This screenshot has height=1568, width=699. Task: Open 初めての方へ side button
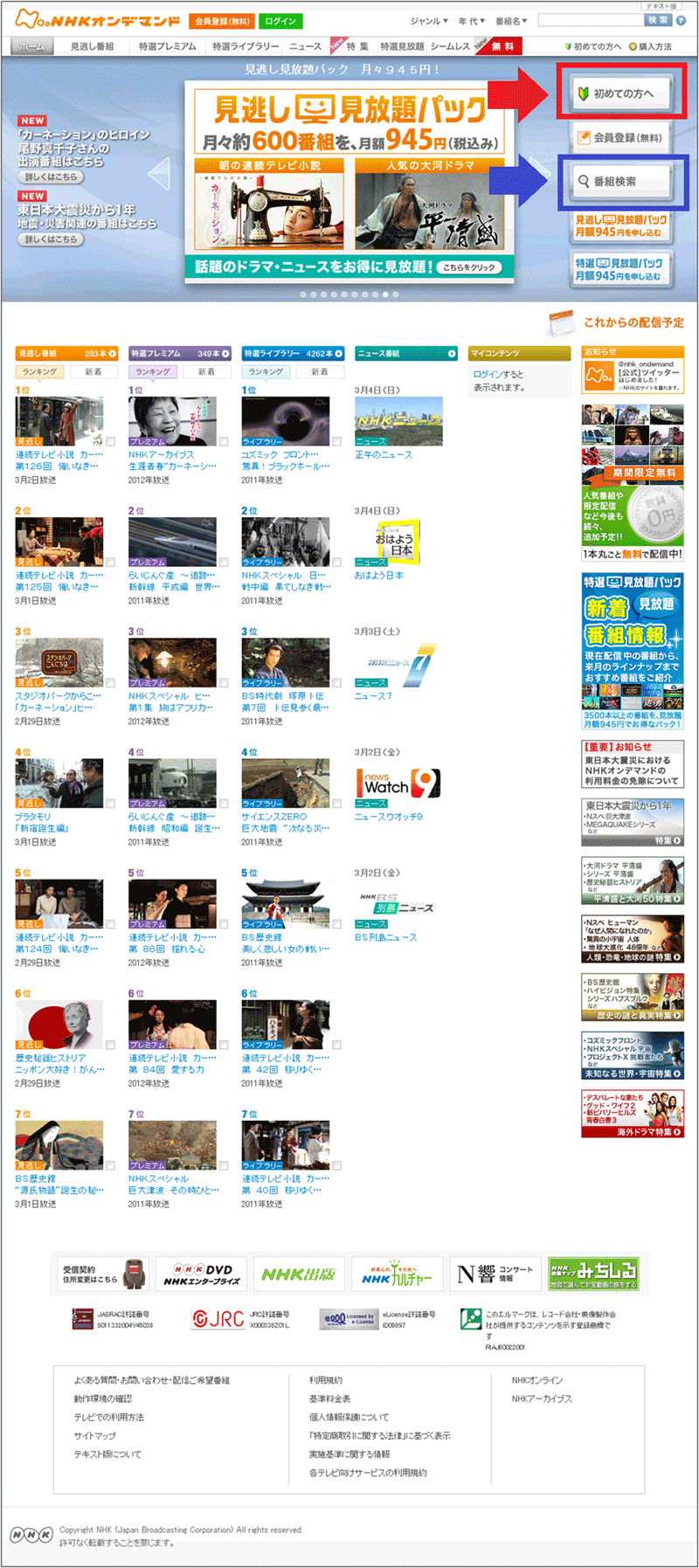[x=622, y=93]
